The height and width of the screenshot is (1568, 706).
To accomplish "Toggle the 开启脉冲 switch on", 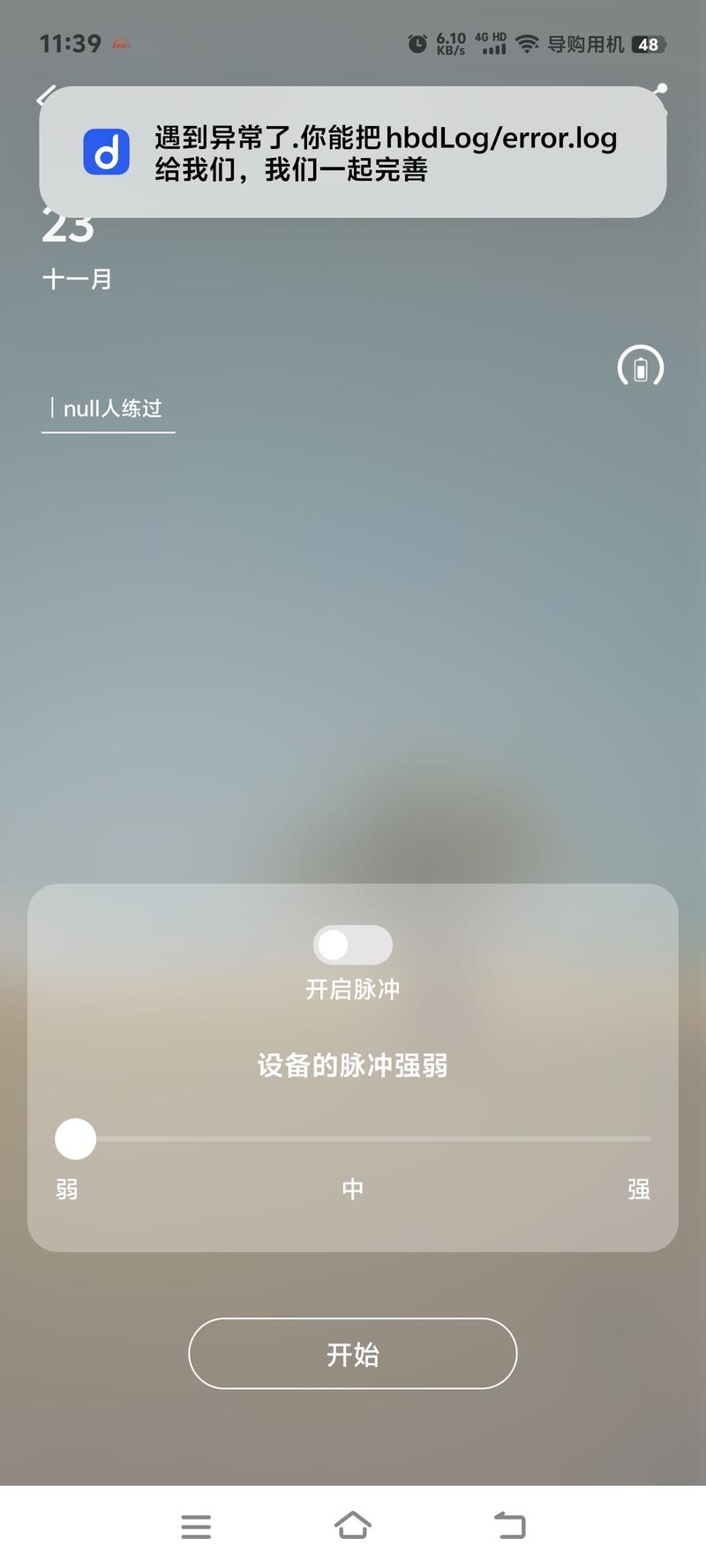I will (353, 945).
